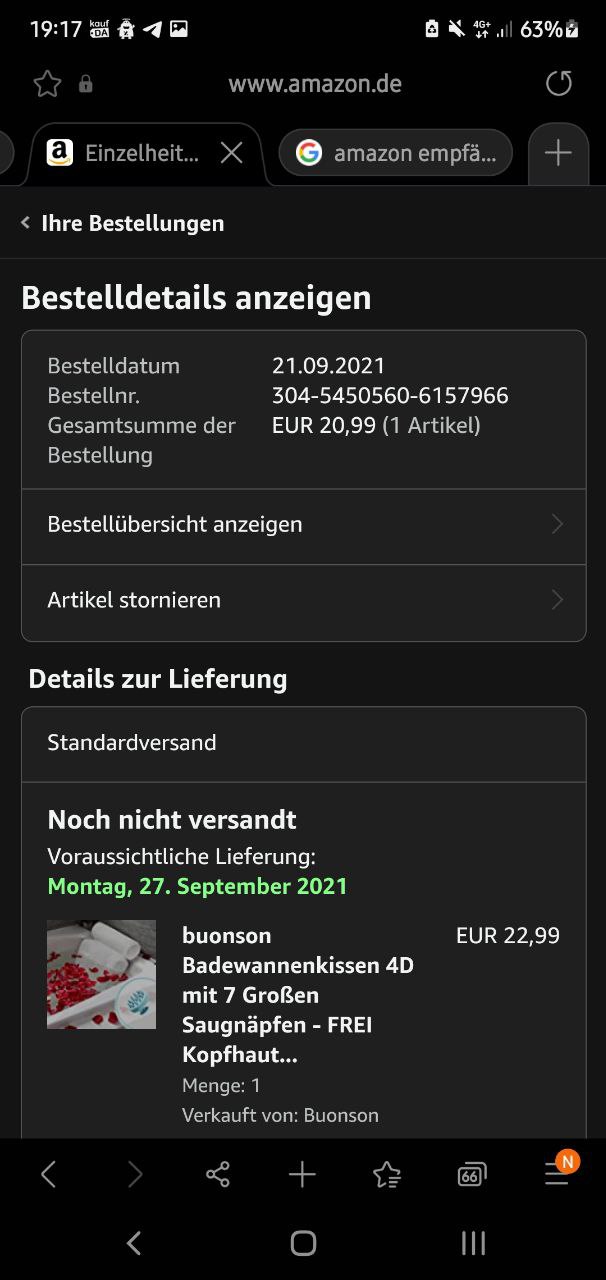
Task: Select Artikel stornieren
Action: [x=303, y=601]
